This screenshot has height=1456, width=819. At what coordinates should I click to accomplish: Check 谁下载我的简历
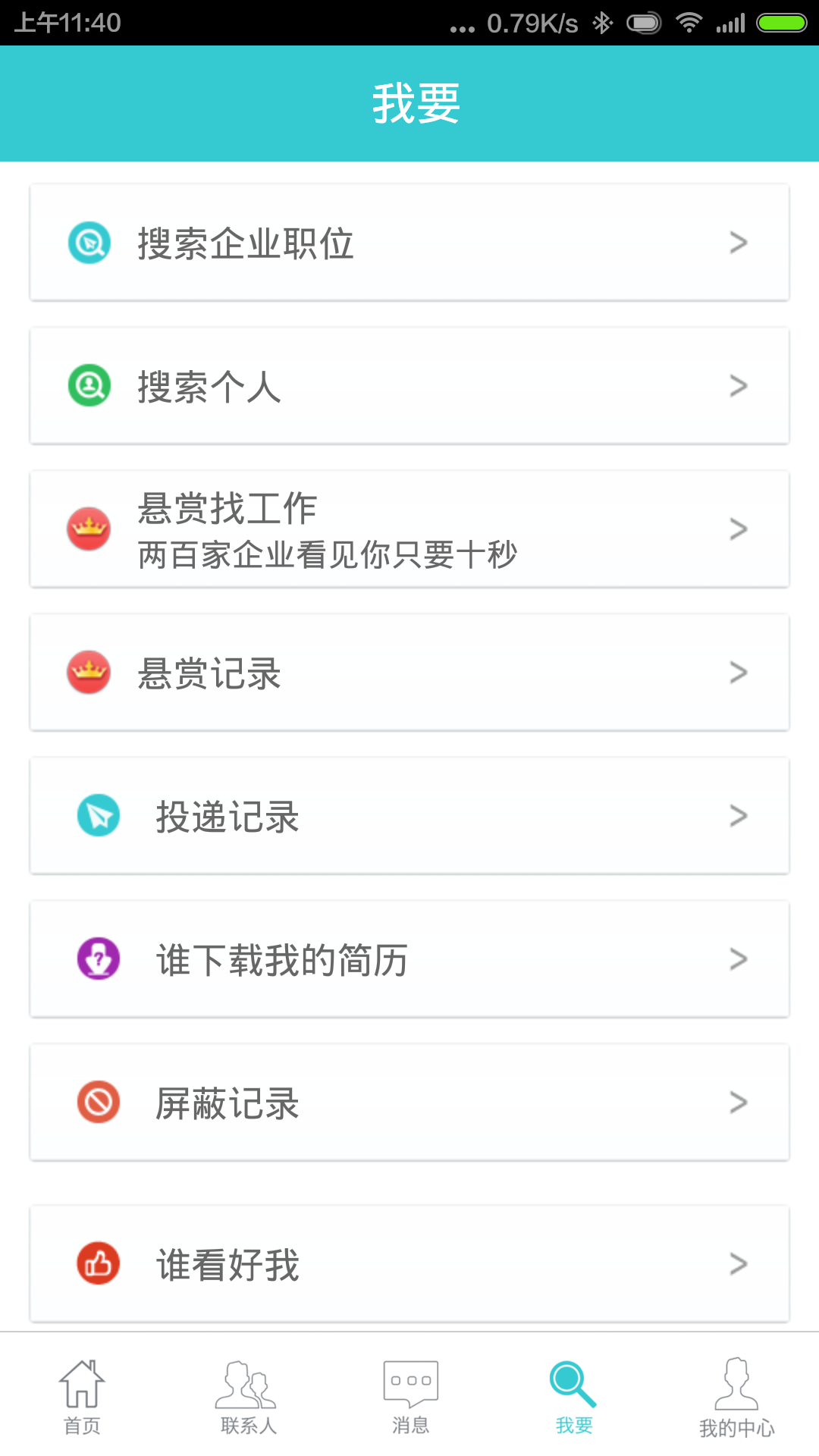(x=409, y=959)
